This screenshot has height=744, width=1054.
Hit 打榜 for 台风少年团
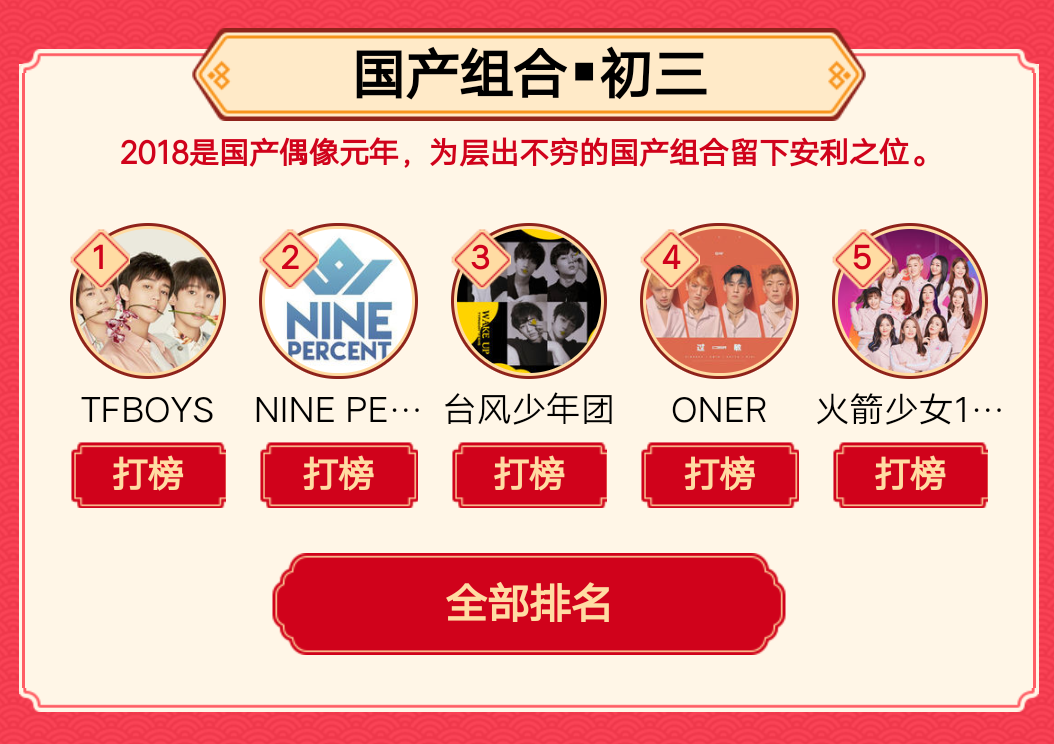pyautogui.click(x=529, y=474)
